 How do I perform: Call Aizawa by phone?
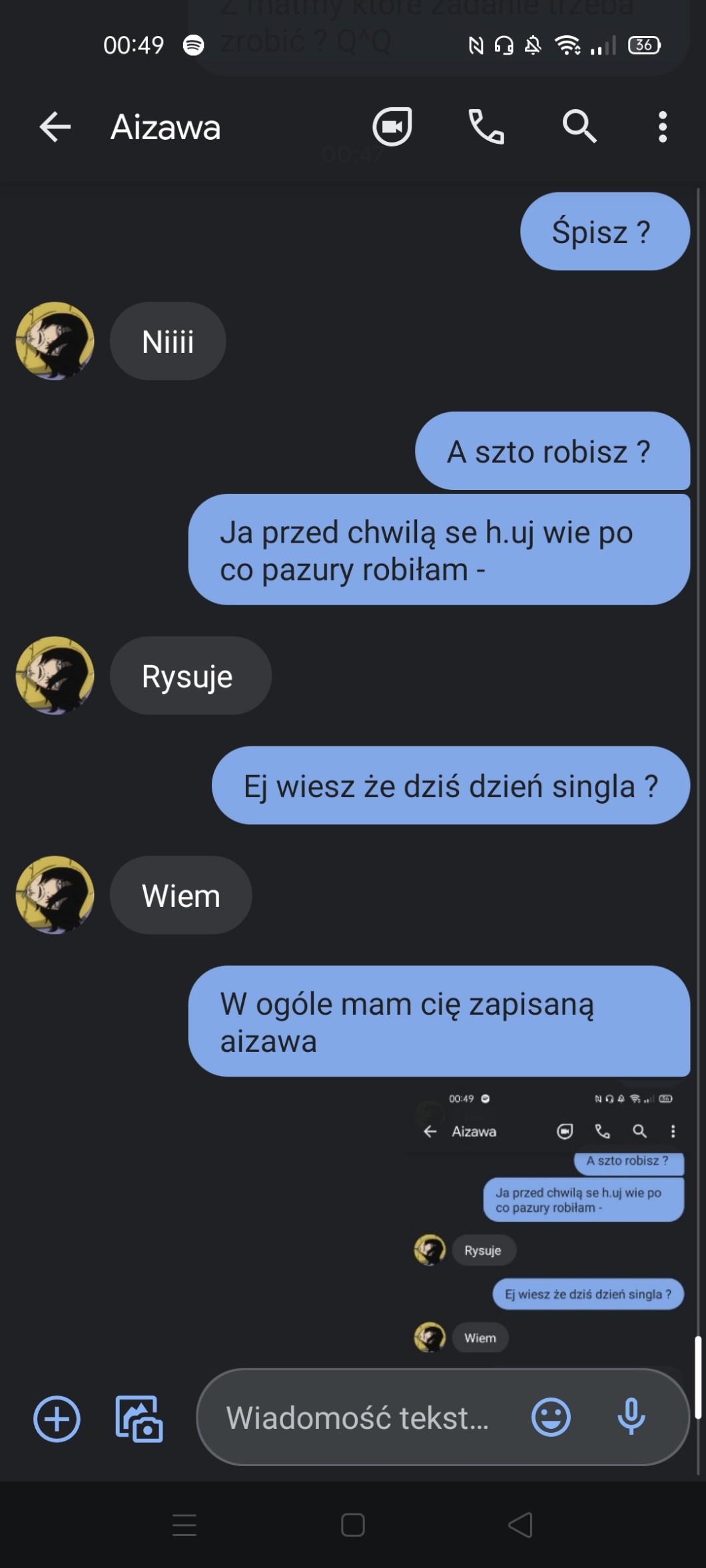pyautogui.click(x=486, y=127)
